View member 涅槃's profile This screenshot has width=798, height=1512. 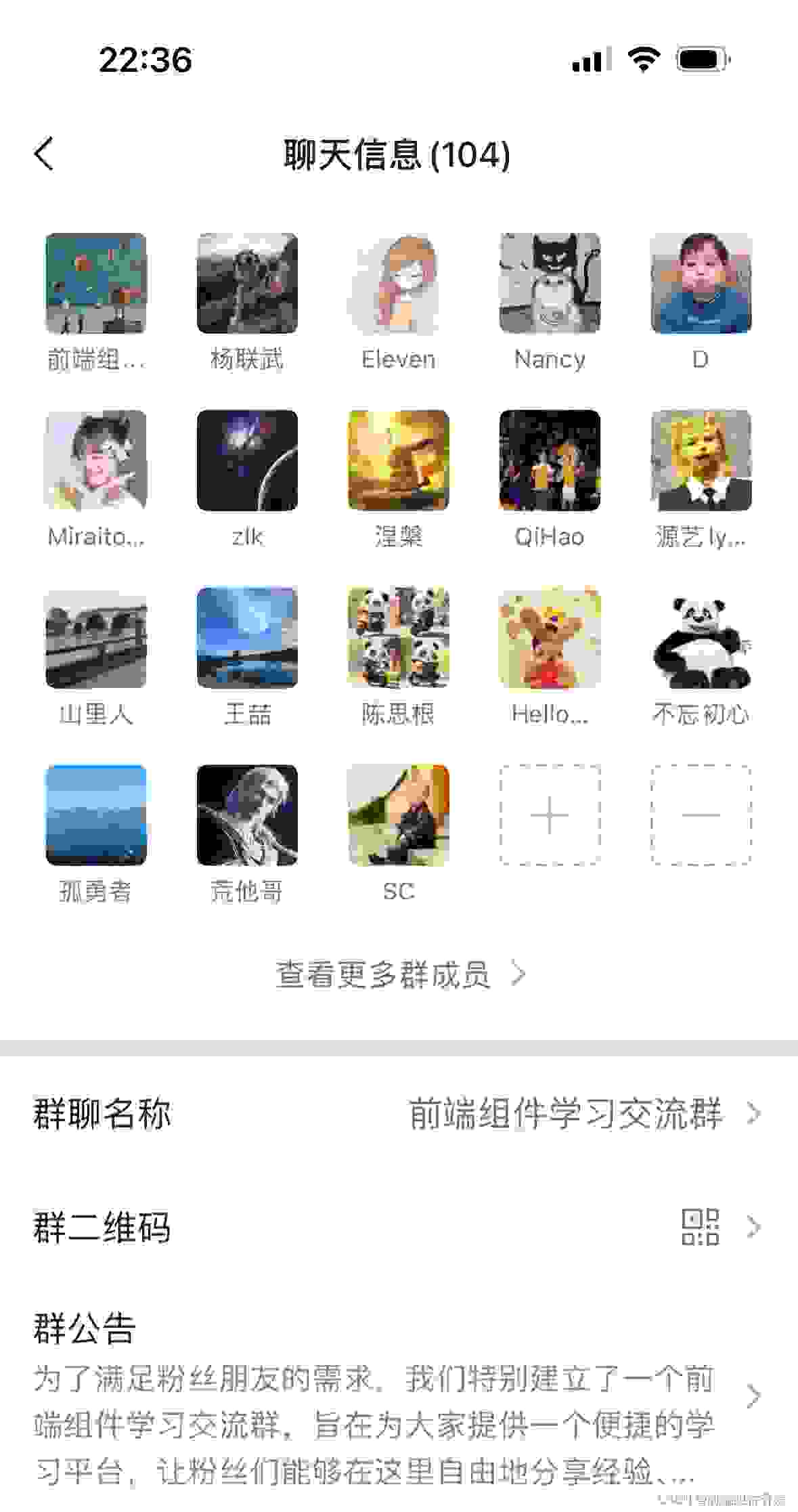[398, 460]
